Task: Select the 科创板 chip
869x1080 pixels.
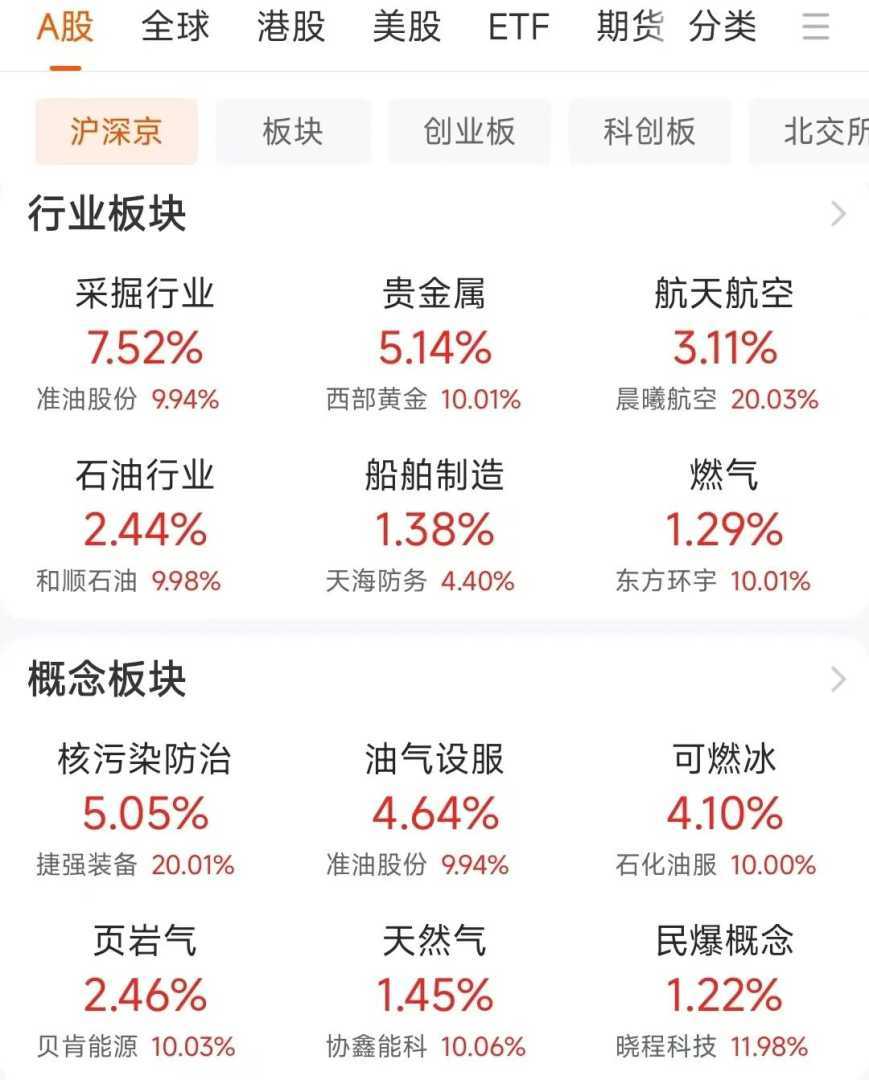Action: [x=649, y=132]
